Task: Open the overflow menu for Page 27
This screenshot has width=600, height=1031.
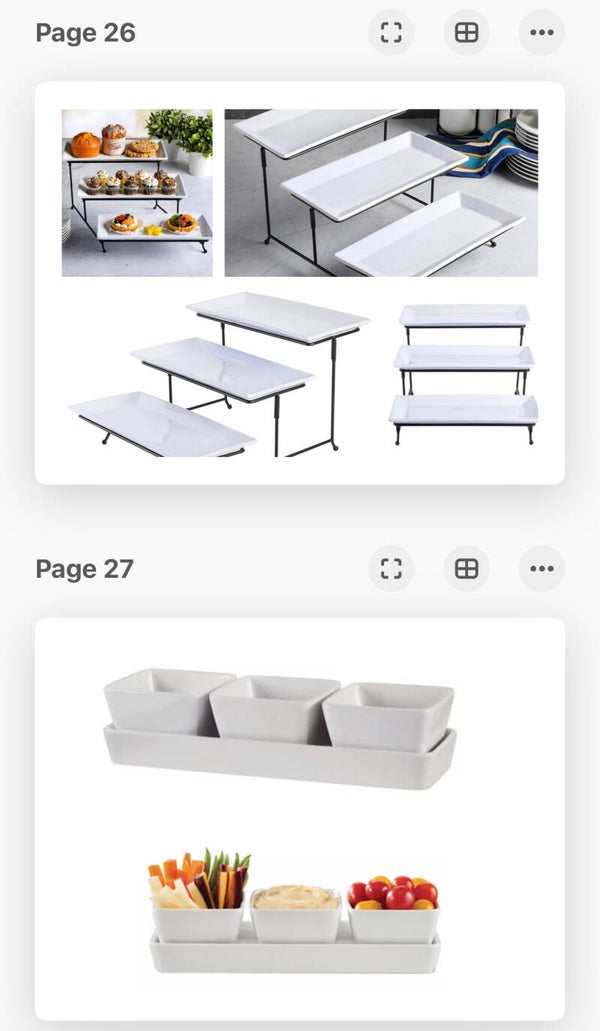Action: [542, 569]
